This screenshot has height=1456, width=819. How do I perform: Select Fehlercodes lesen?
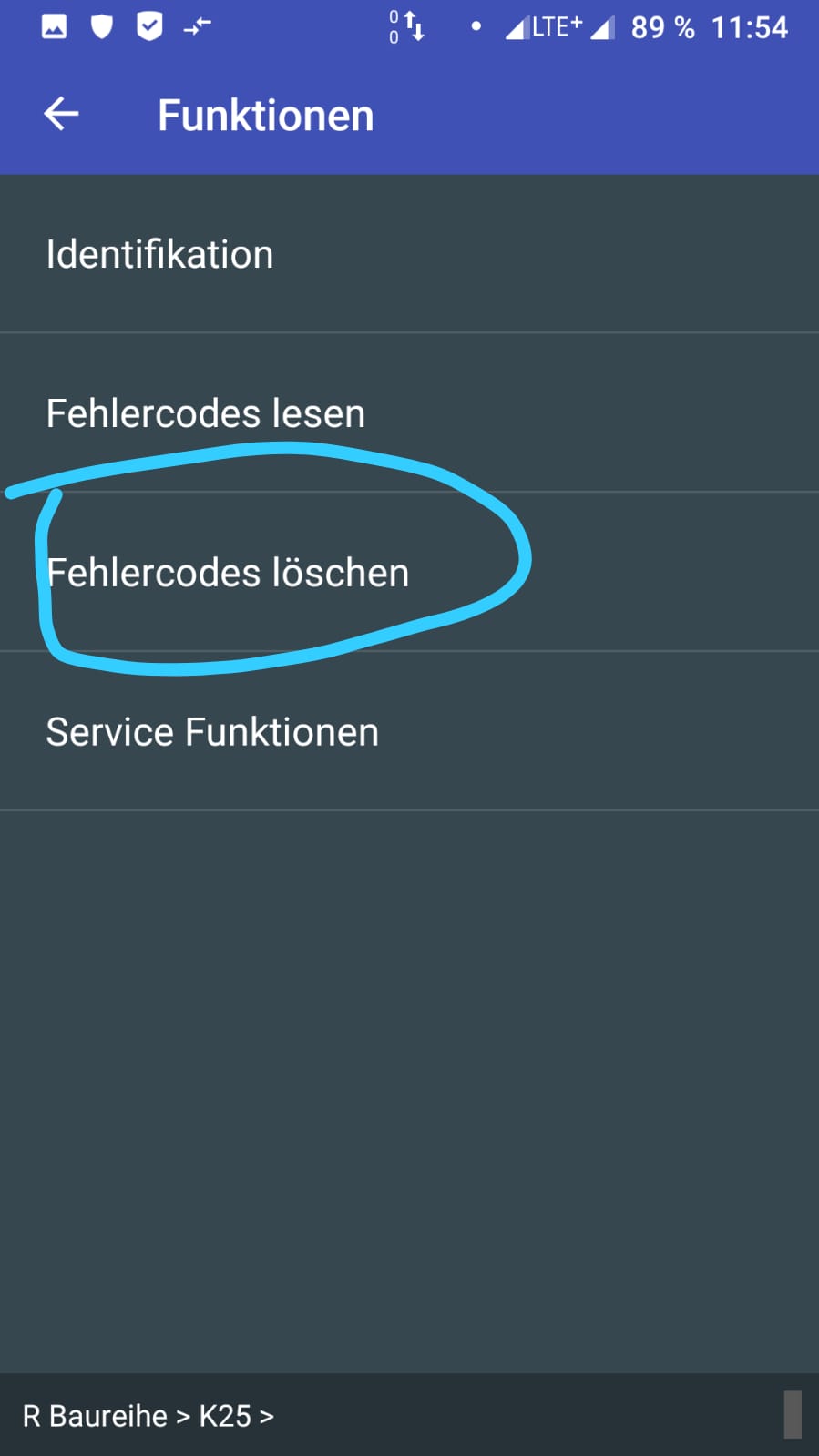pyautogui.click(x=409, y=412)
